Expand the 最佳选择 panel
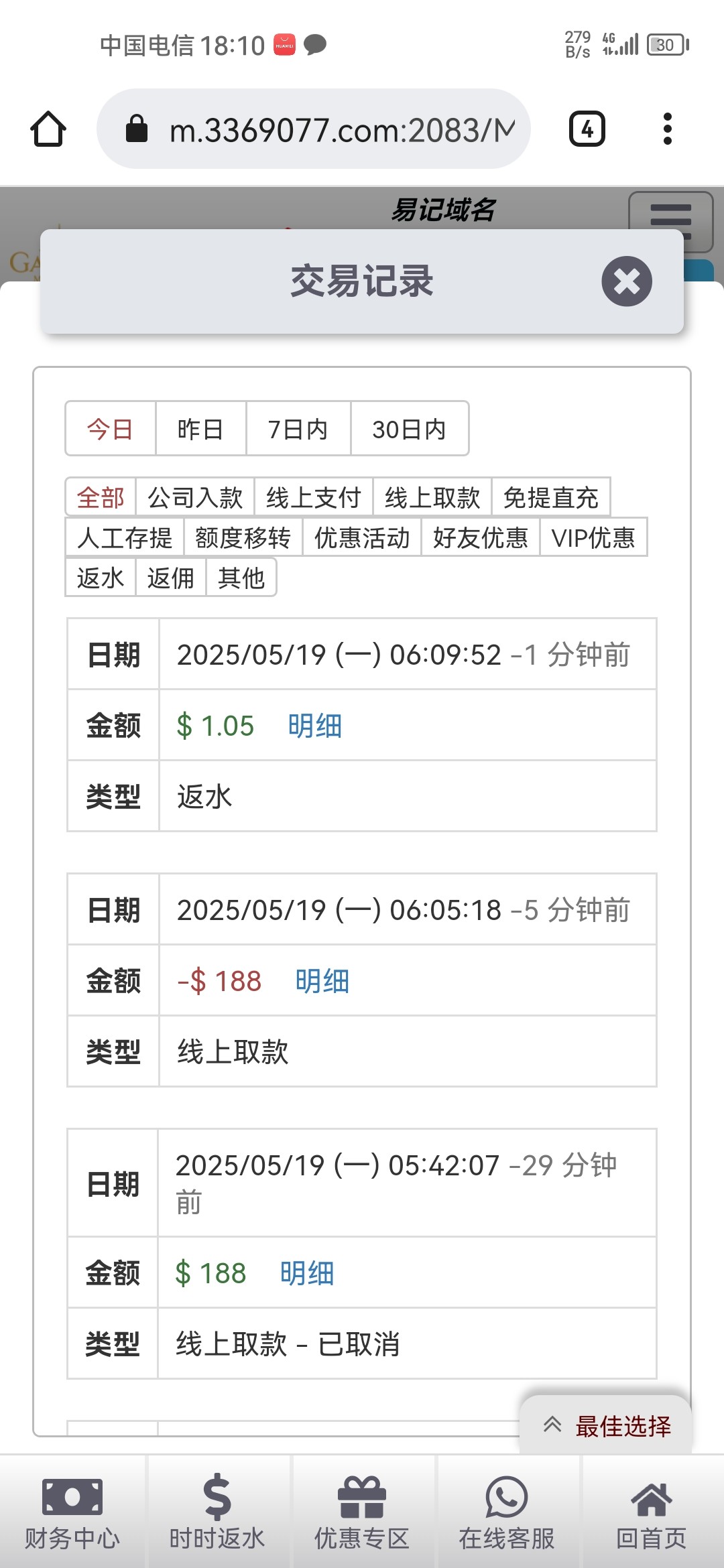This screenshot has width=724, height=1568. pyautogui.click(x=607, y=1426)
